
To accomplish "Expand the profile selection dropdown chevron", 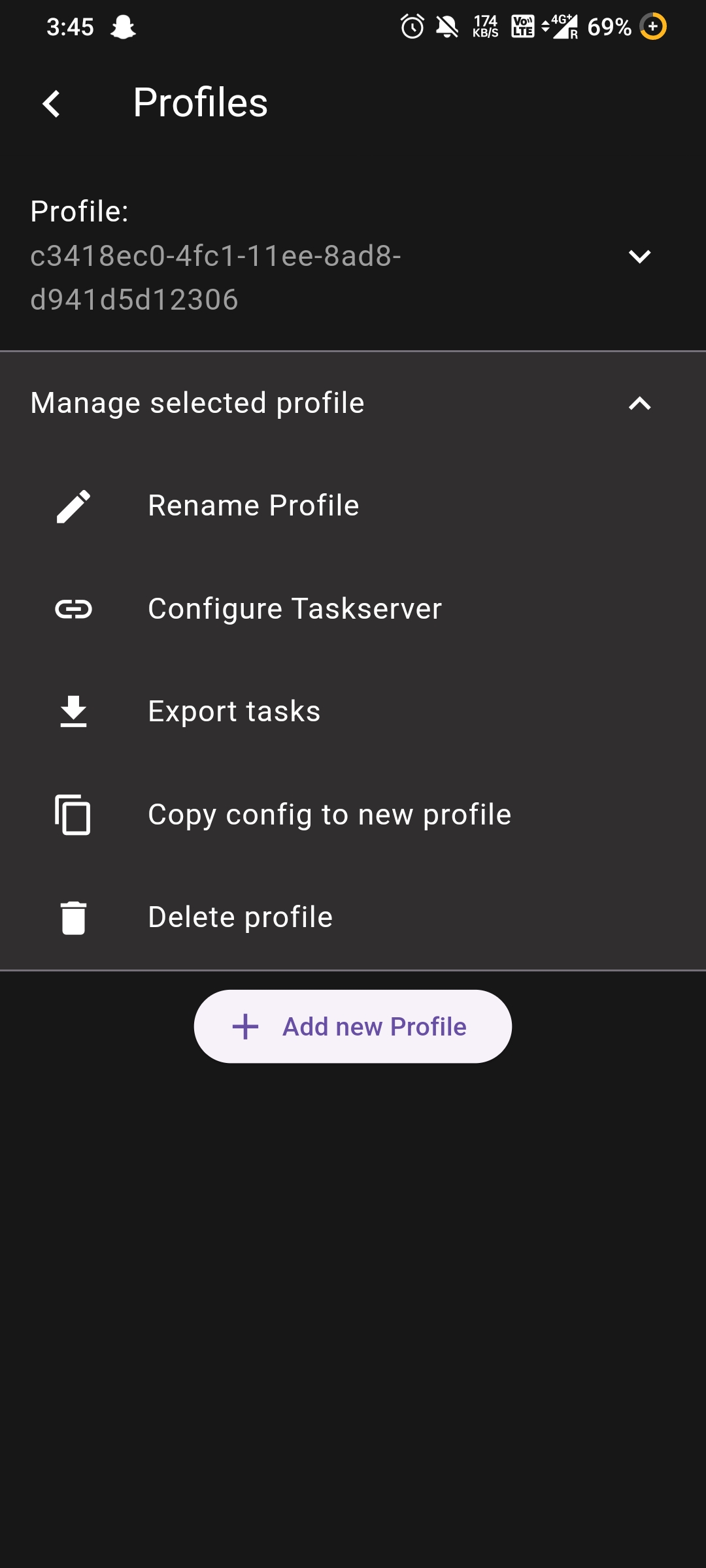I will click(640, 255).
